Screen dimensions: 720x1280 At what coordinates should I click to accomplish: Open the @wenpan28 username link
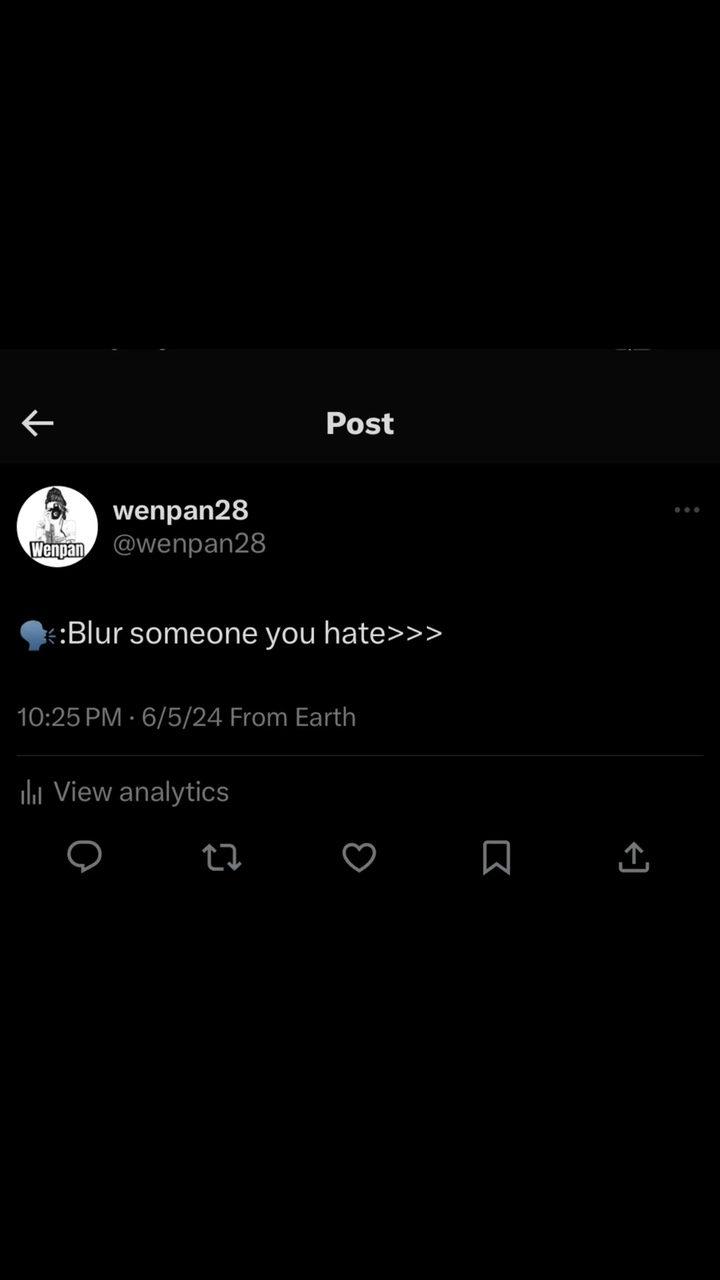tap(189, 543)
